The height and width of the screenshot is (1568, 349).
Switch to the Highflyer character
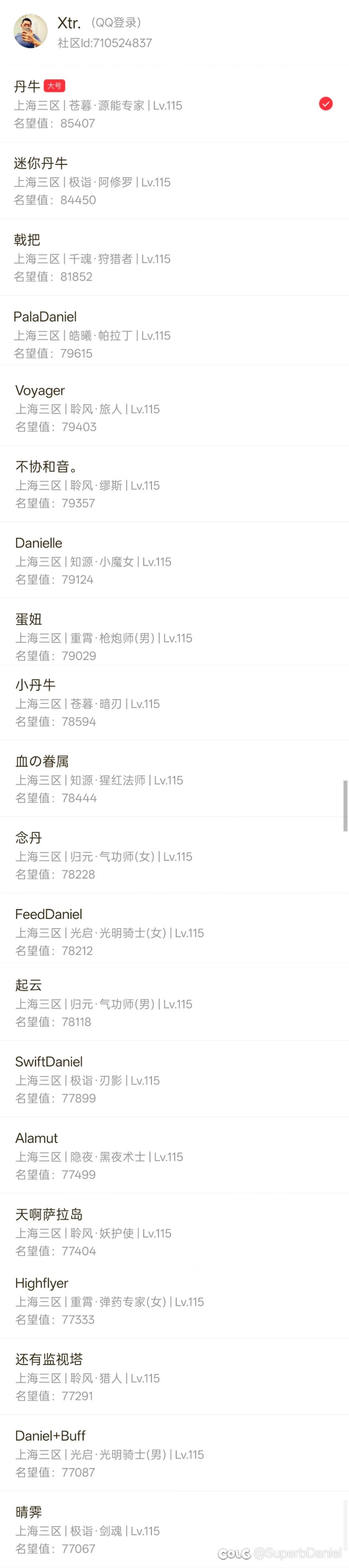[x=174, y=1301]
